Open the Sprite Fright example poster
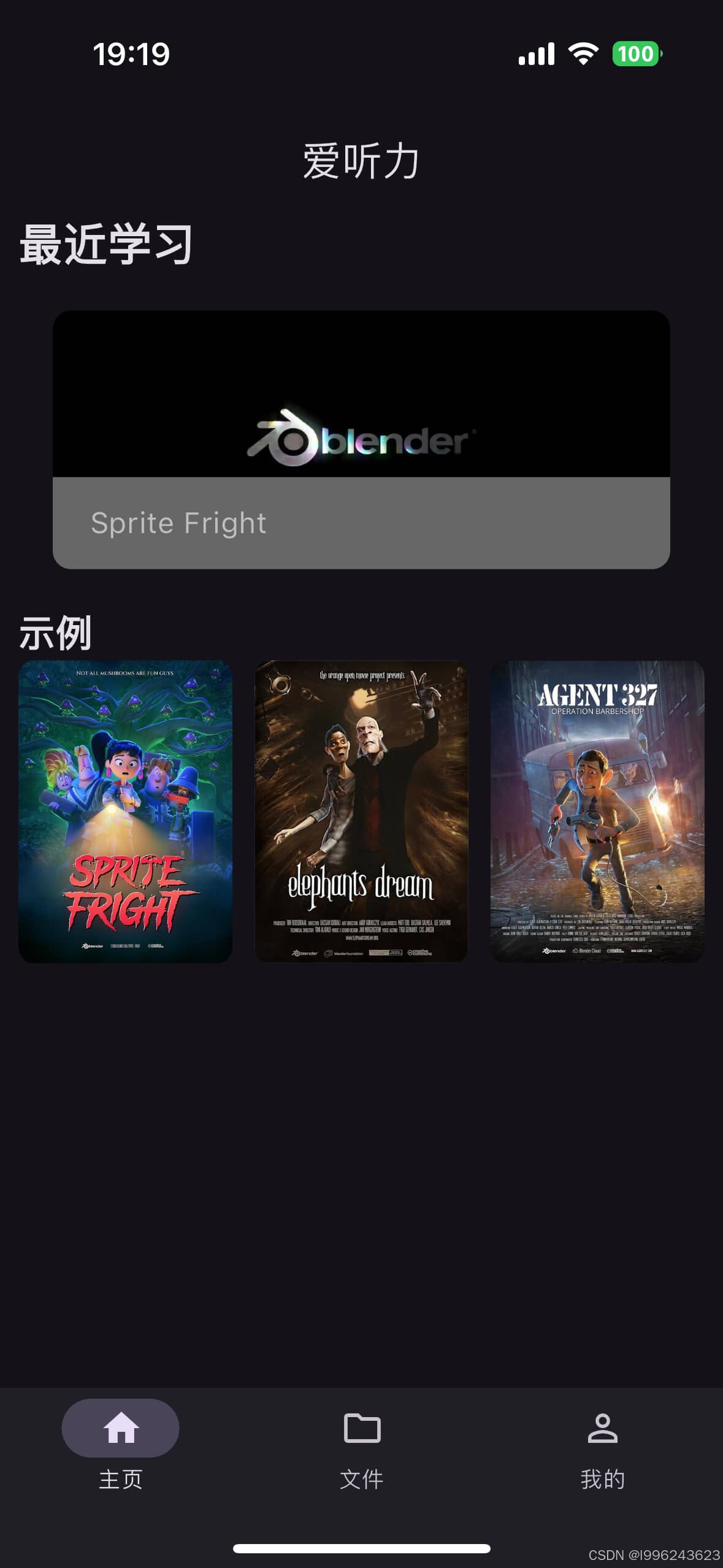 click(126, 811)
